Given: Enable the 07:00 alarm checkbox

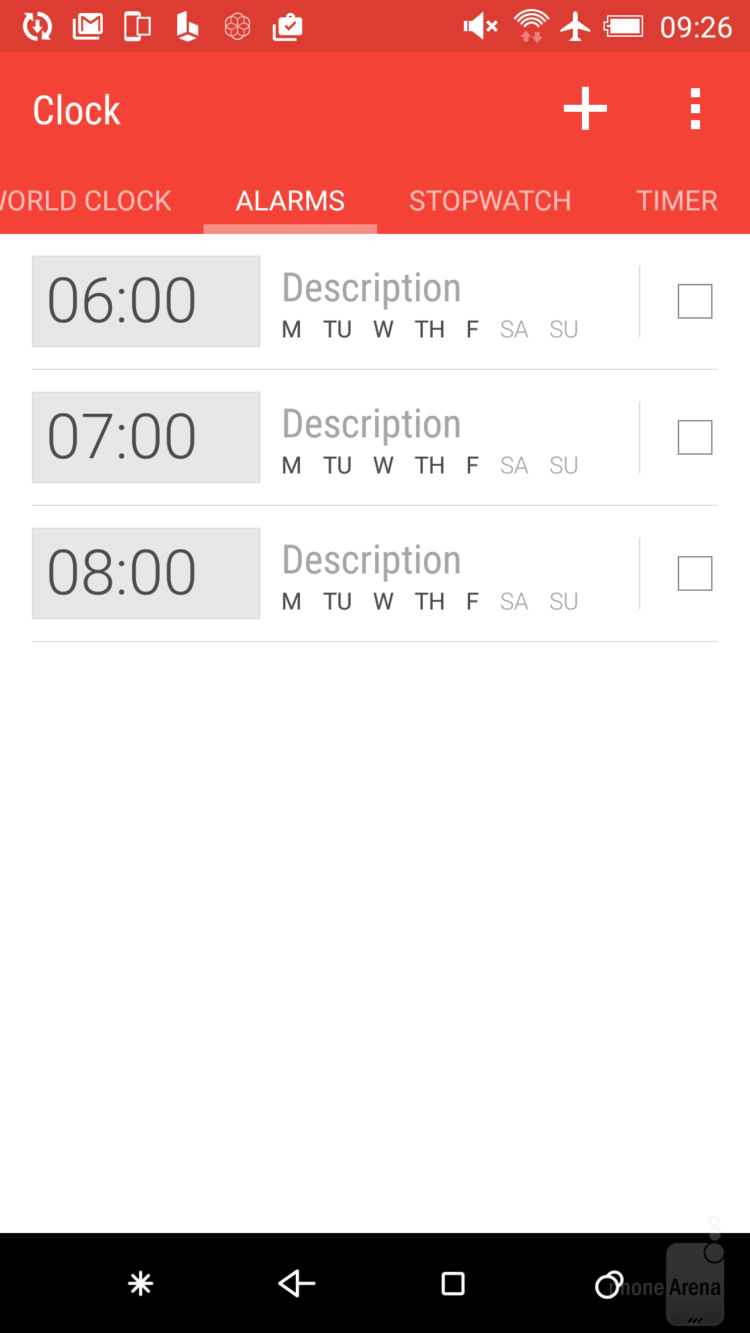Looking at the screenshot, I should [695, 437].
